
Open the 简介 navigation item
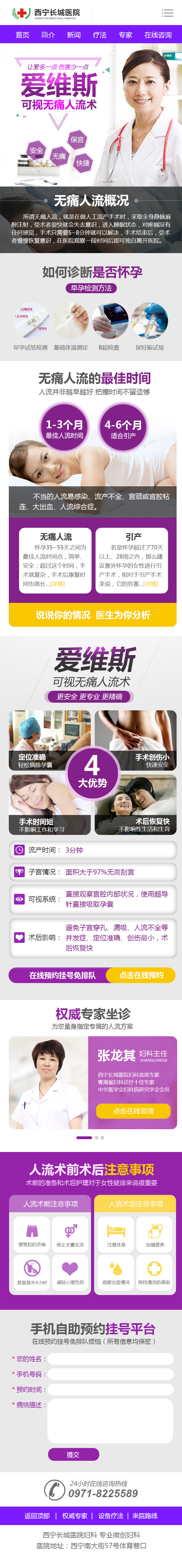[x=48, y=35]
